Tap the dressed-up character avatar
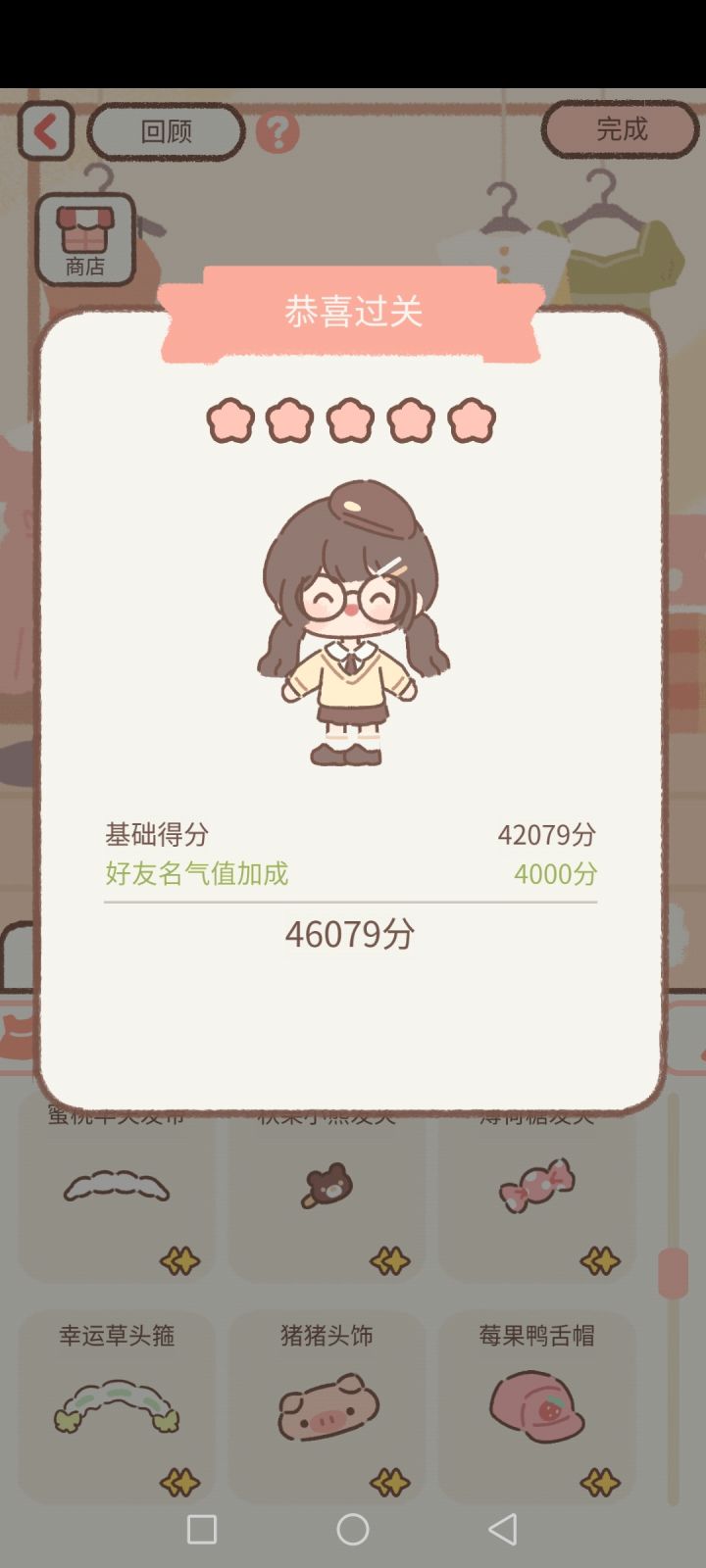706x1568 pixels. coord(351,622)
